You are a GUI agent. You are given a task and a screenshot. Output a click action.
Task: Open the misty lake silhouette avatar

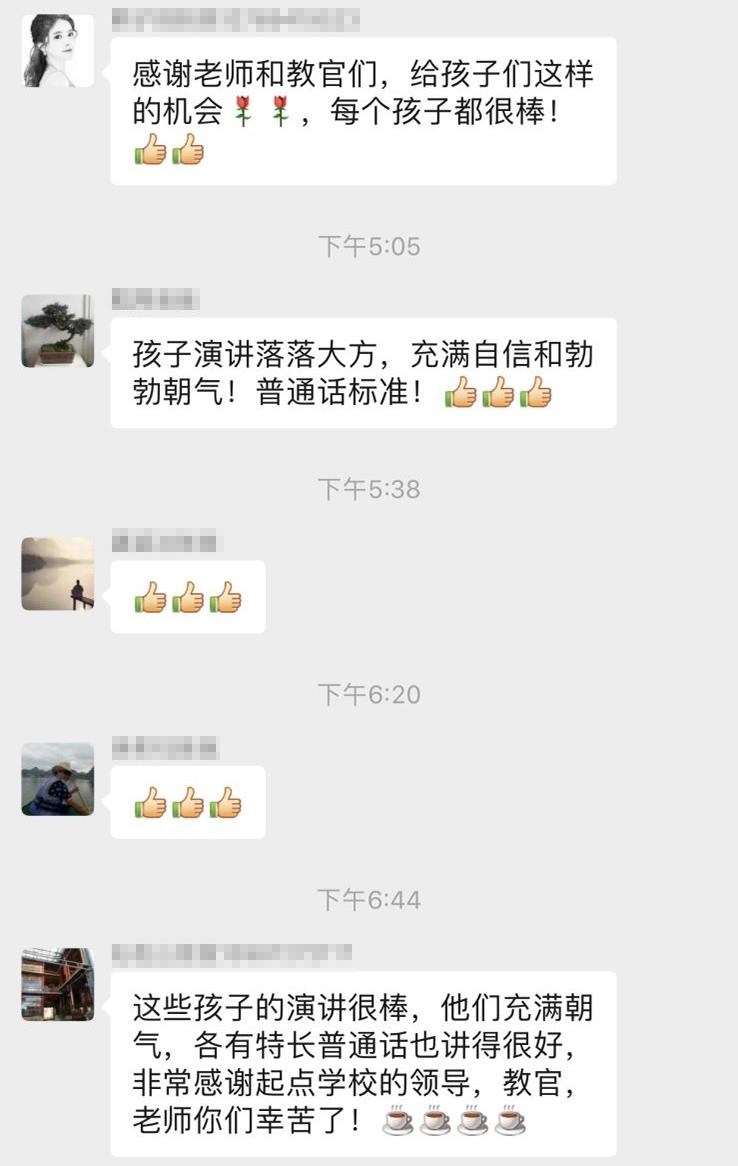pos(58,574)
